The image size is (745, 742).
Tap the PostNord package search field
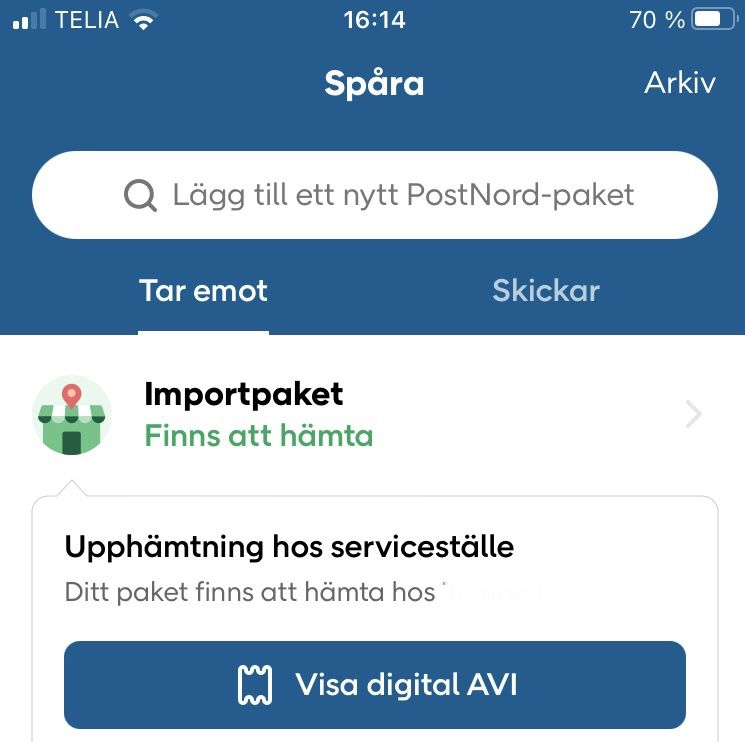[375, 194]
